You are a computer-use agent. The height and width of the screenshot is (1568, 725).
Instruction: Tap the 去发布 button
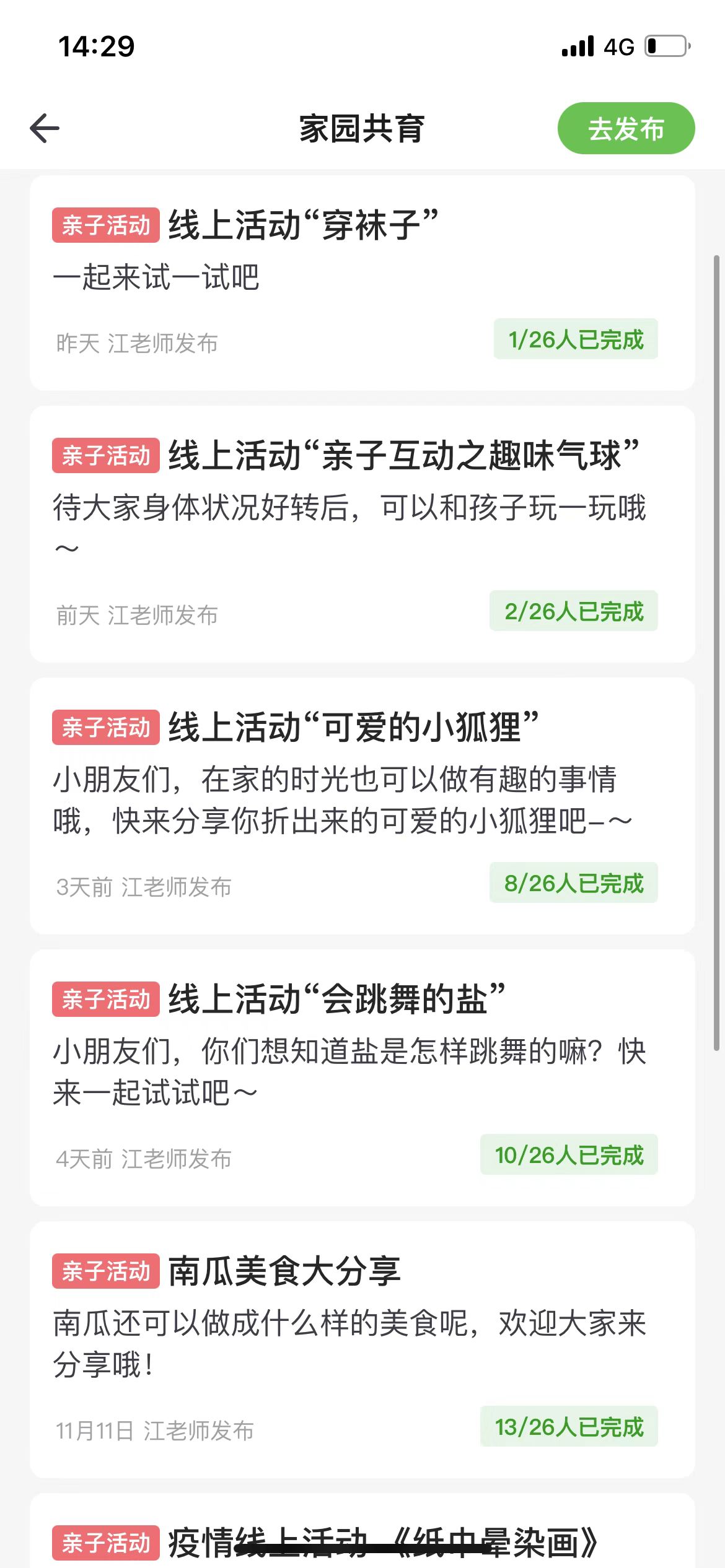click(x=626, y=128)
